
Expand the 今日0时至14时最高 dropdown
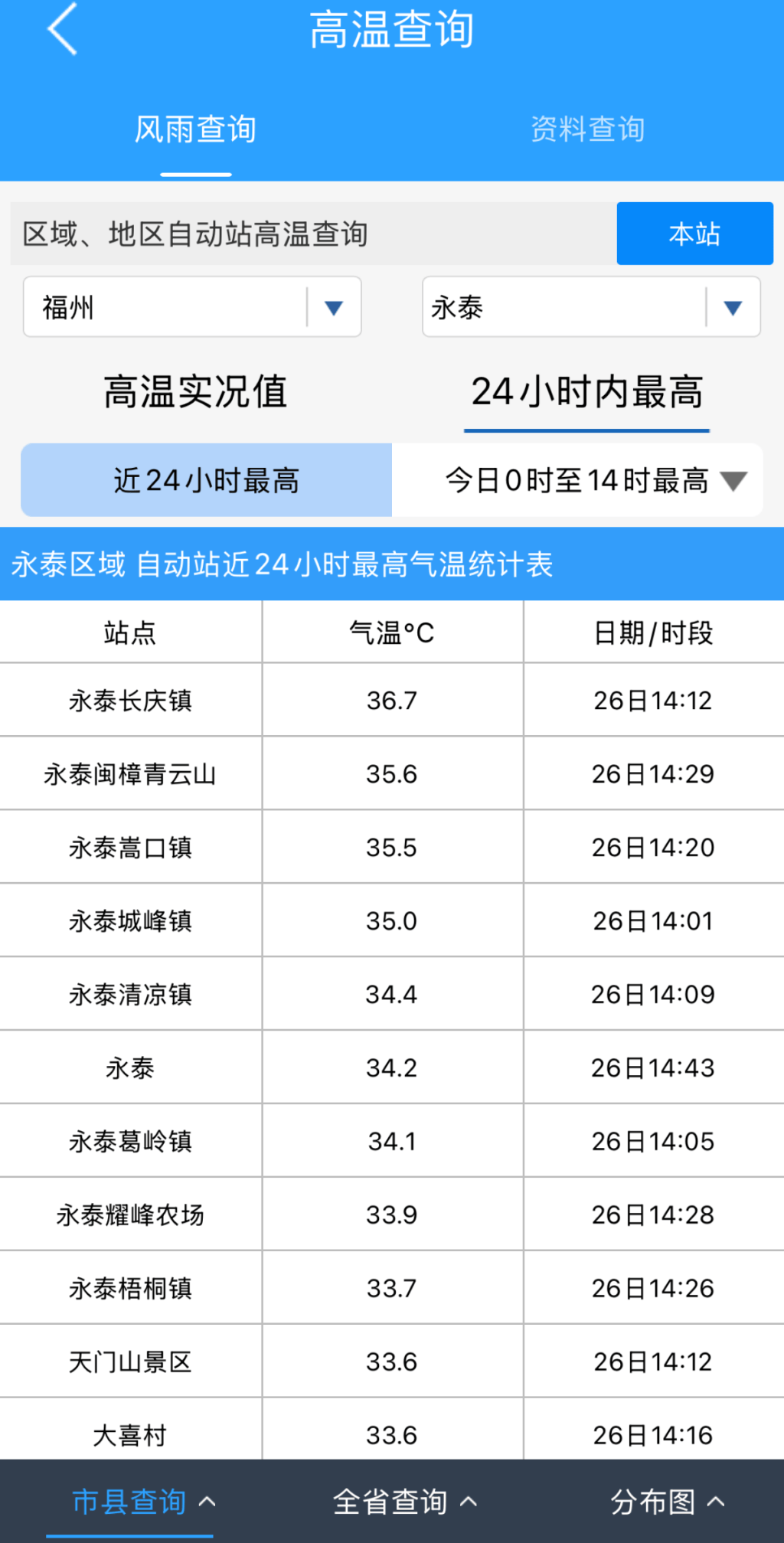594,481
